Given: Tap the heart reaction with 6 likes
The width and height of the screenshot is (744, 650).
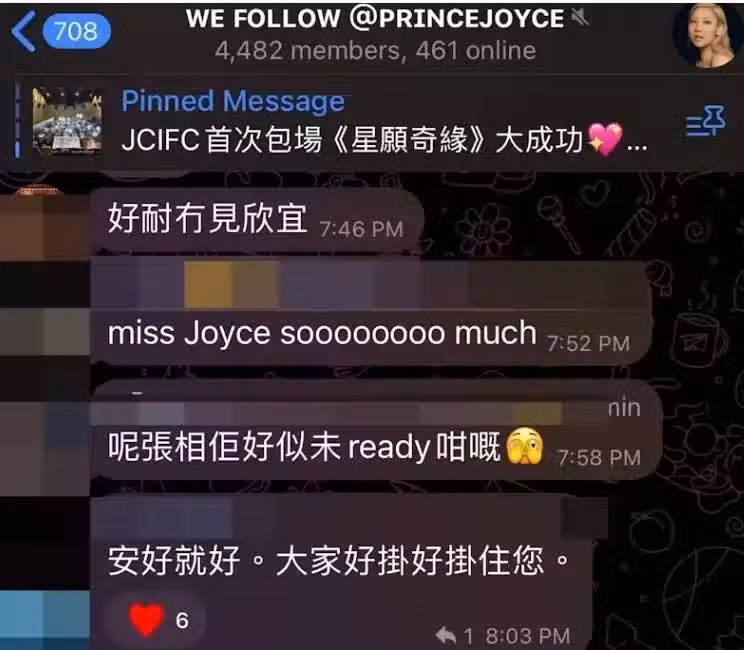Looking at the screenshot, I should [160, 621].
